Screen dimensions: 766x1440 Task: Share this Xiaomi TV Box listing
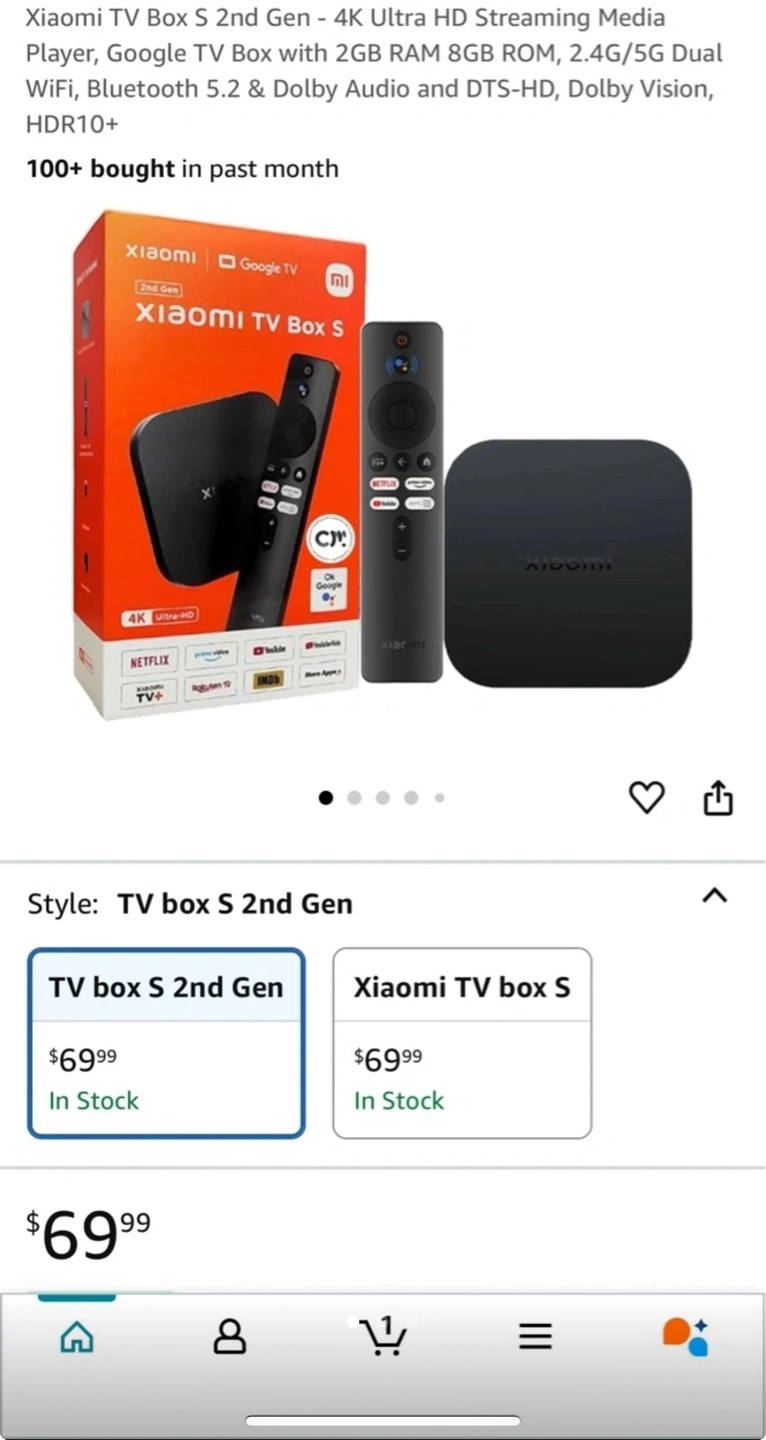coord(718,797)
